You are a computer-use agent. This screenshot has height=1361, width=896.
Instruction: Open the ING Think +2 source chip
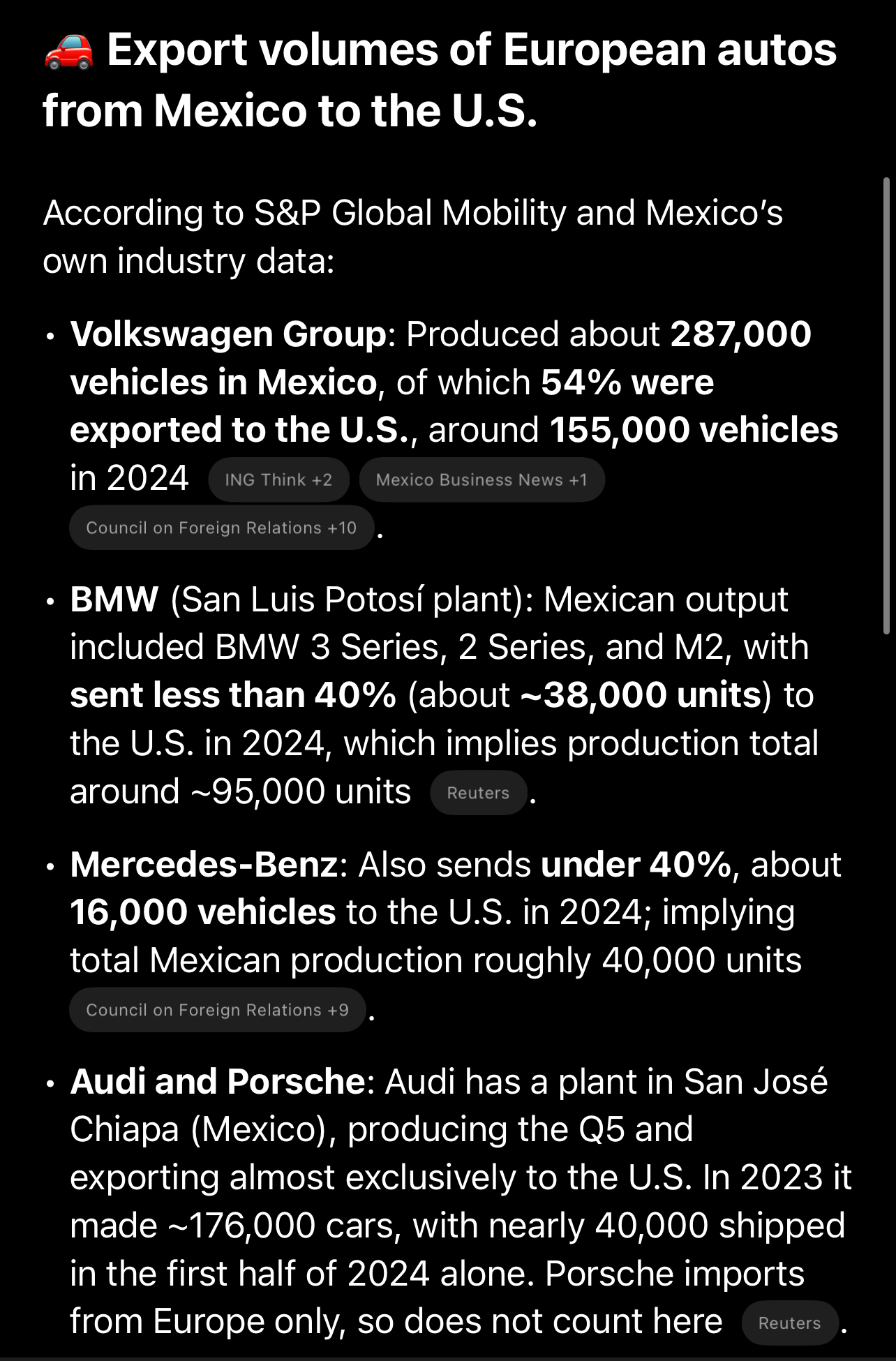pyautogui.click(x=278, y=479)
